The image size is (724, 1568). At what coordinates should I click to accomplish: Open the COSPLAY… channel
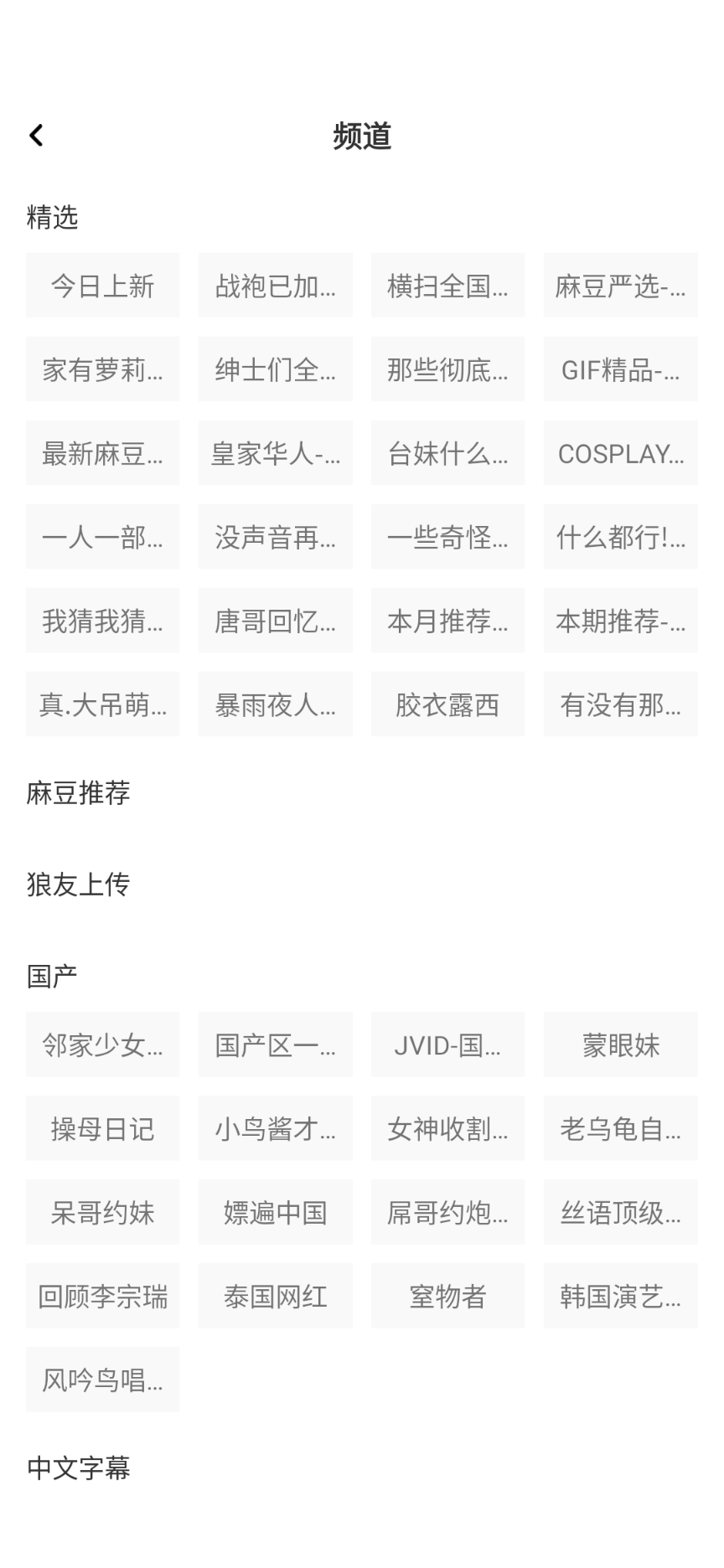[x=620, y=453]
